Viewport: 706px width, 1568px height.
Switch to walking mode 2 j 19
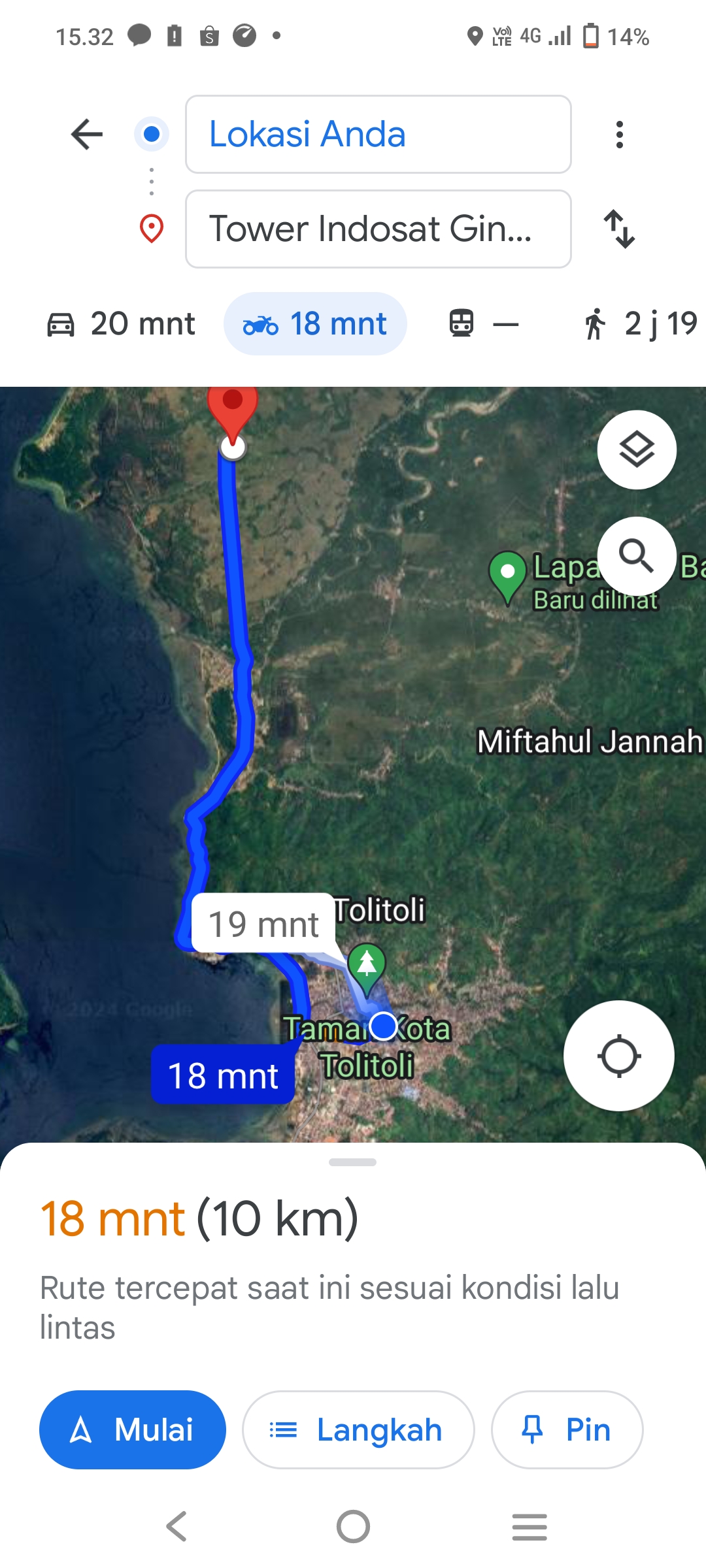(639, 324)
